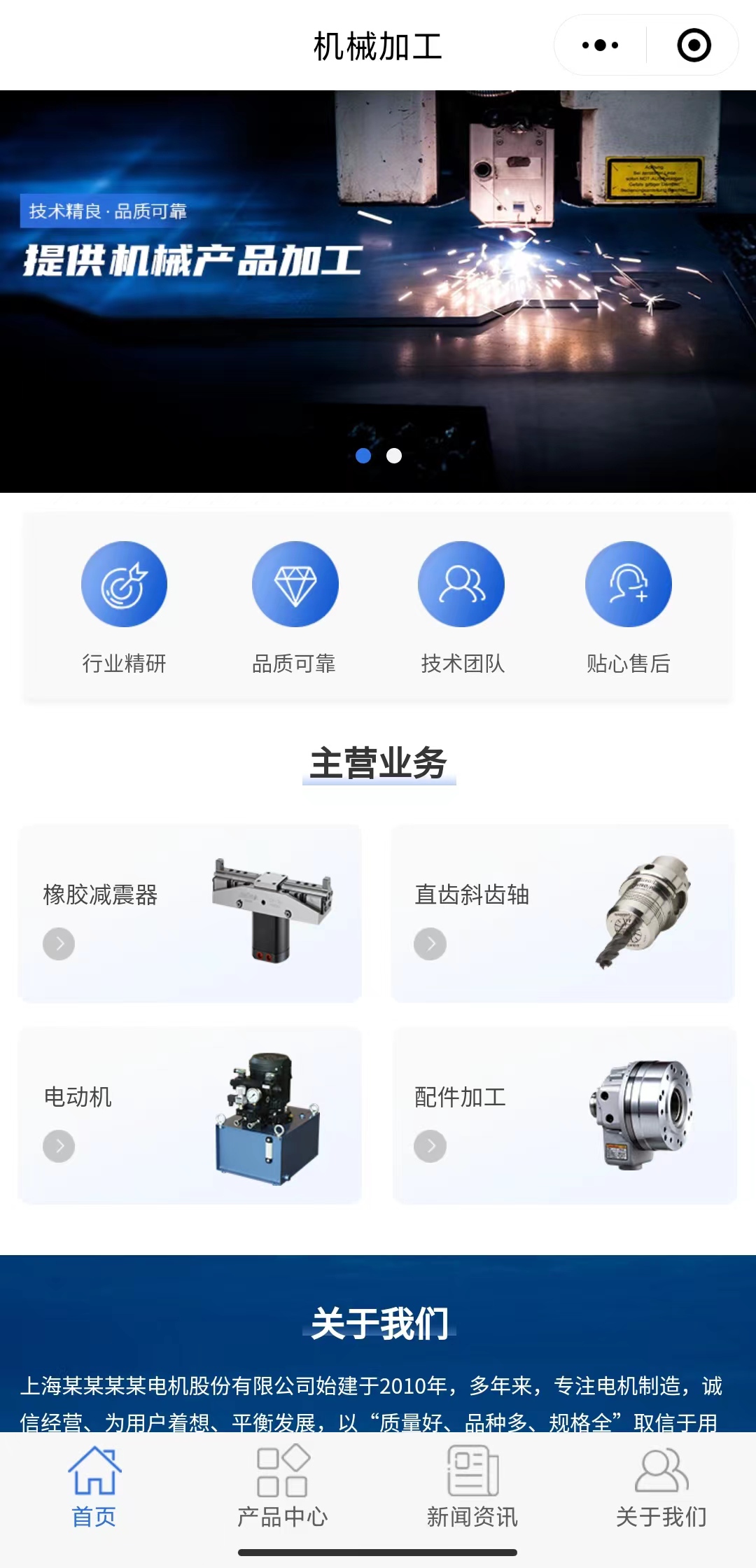Switch to the second banner slide dot
Image resolution: width=756 pixels, height=1568 pixels.
click(x=394, y=456)
